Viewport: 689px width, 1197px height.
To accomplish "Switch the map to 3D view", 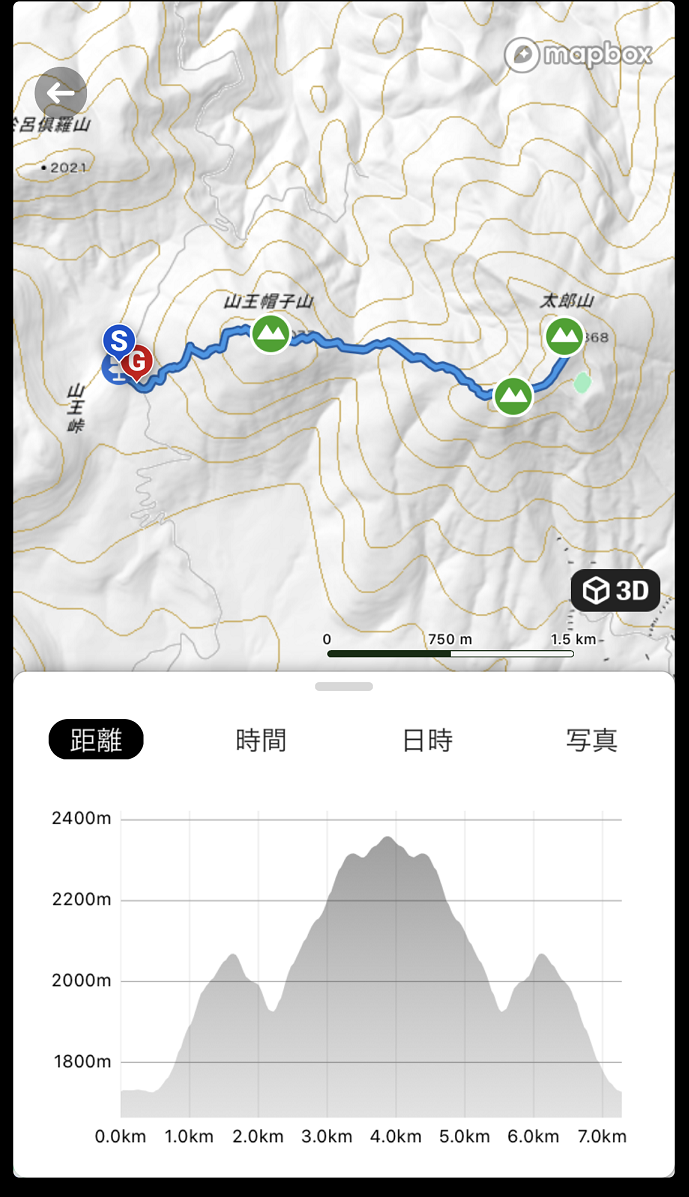I will (616, 591).
